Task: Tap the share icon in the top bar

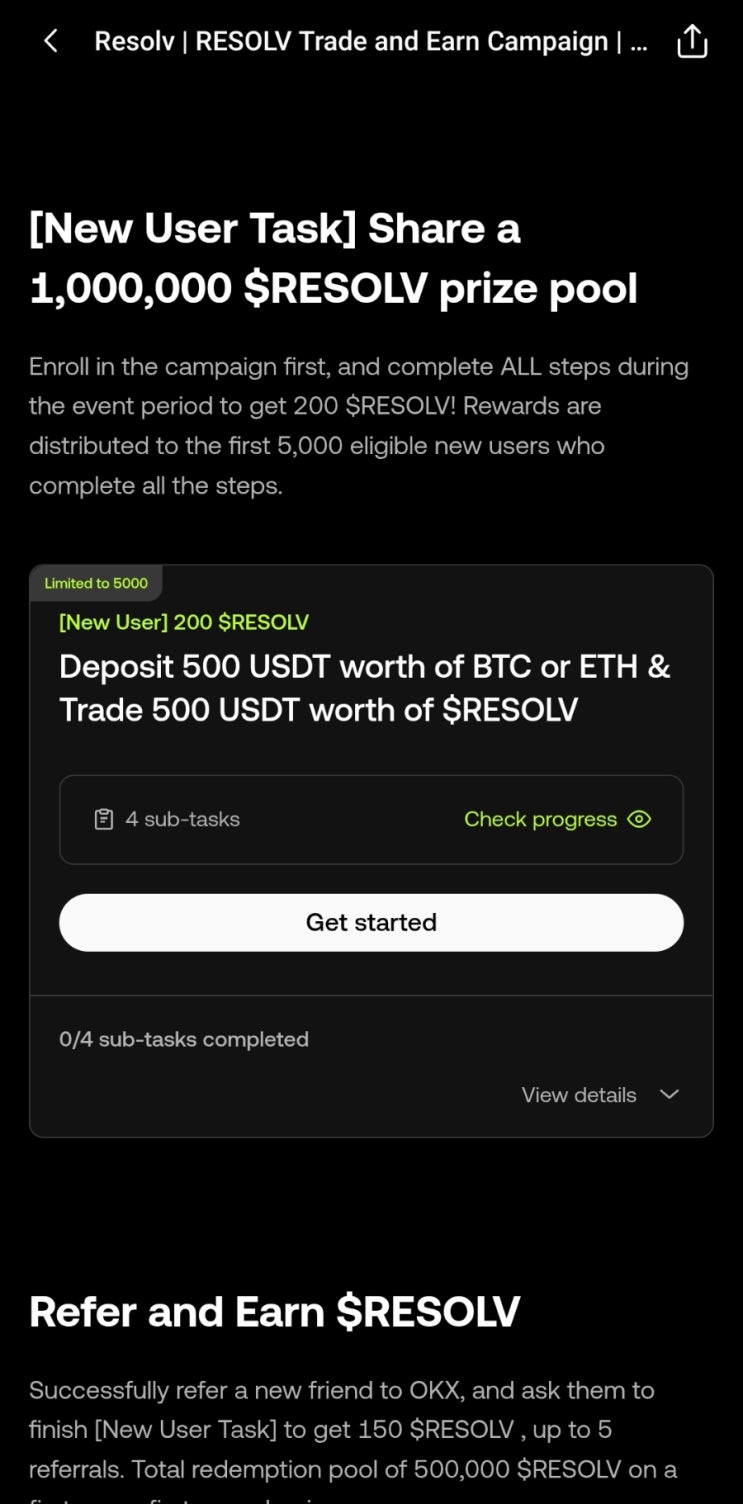Action: [x=692, y=41]
